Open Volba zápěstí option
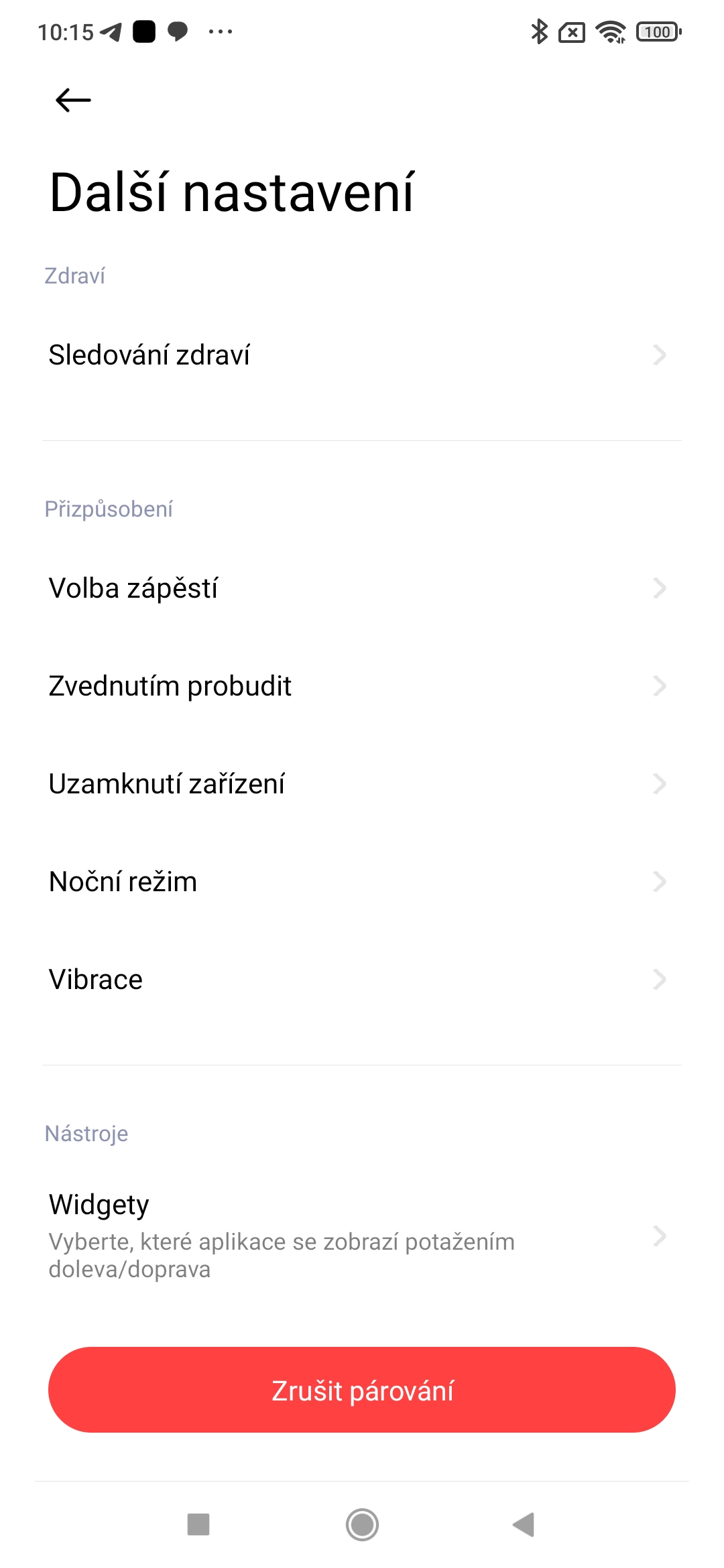 click(x=362, y=588)
